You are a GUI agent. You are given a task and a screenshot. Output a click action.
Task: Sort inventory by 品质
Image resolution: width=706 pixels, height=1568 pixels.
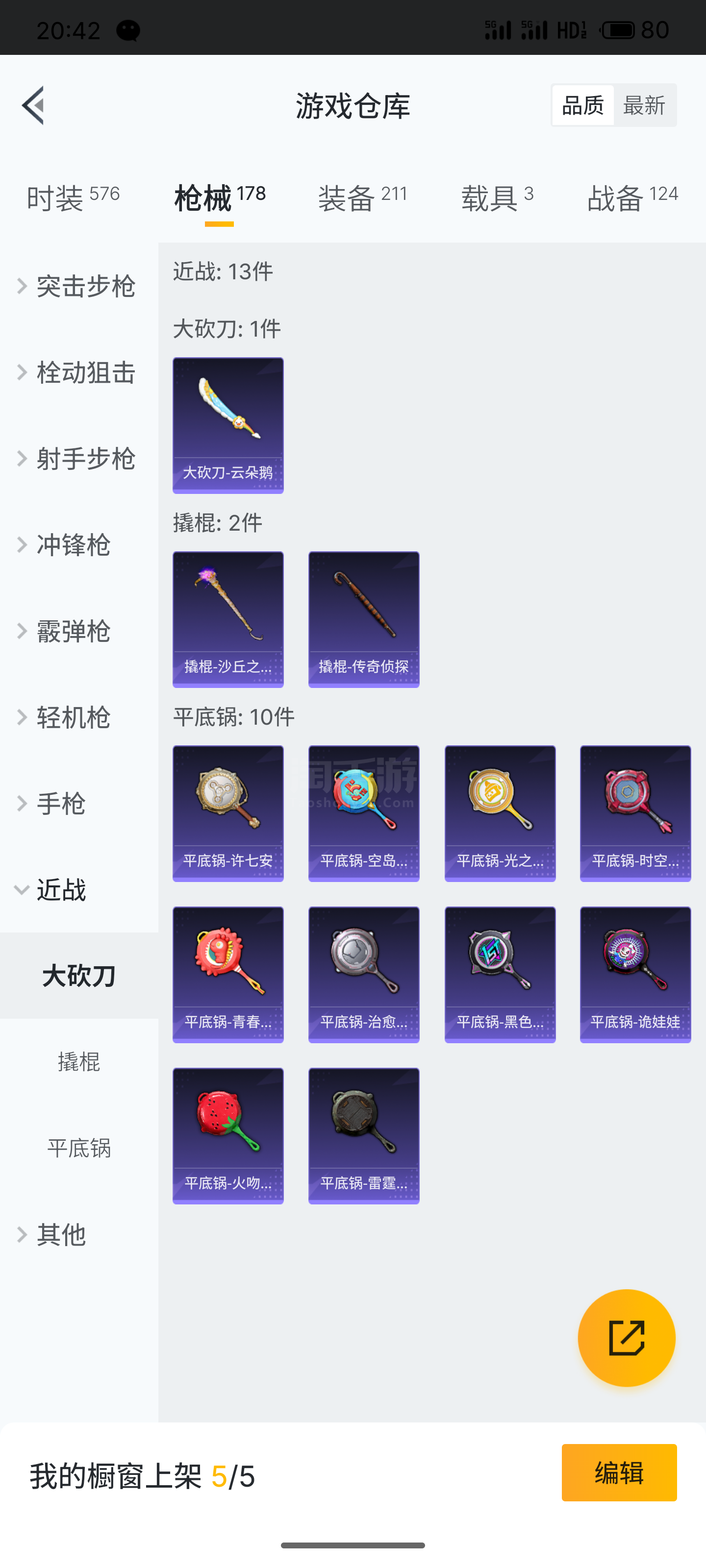[x=582, y=105]
